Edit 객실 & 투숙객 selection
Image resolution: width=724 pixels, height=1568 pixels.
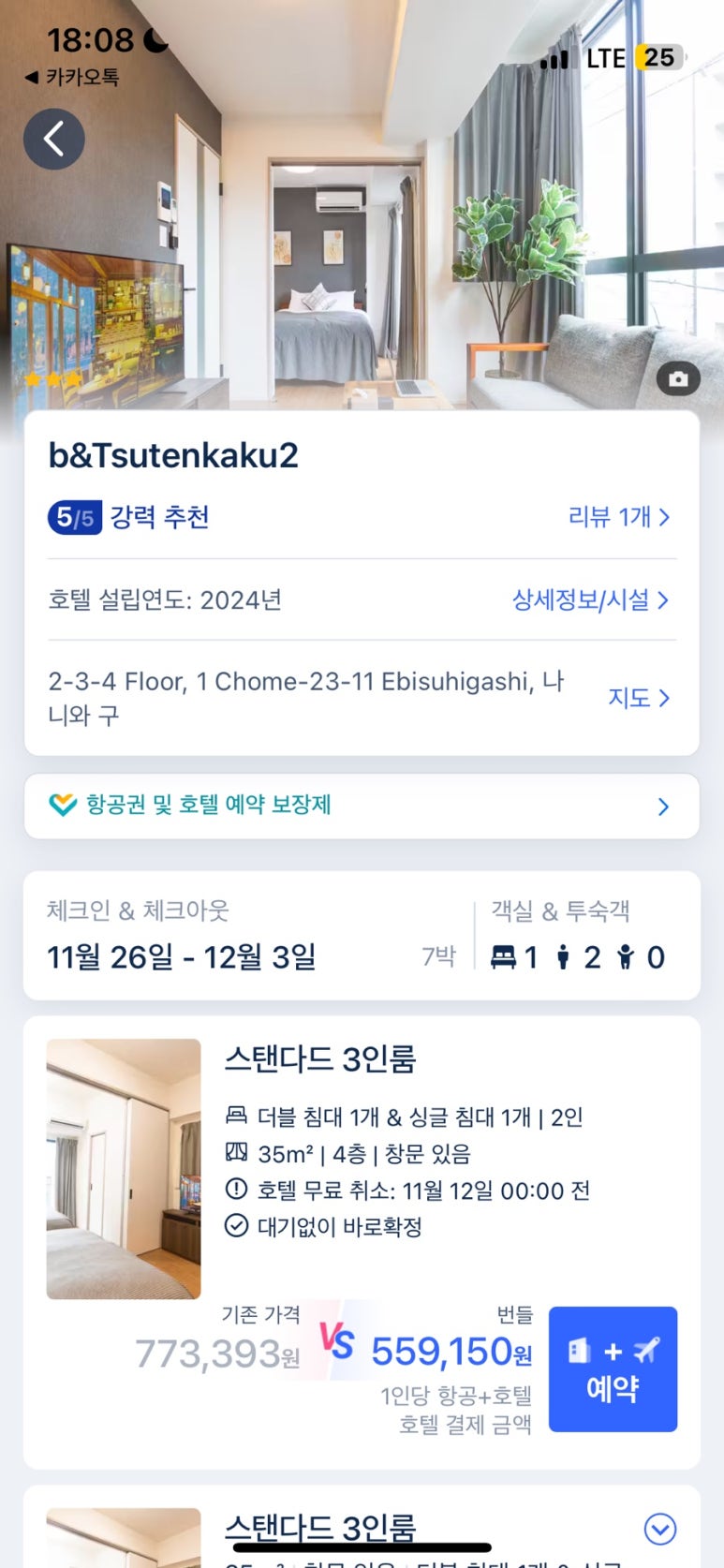pos(579,936)
